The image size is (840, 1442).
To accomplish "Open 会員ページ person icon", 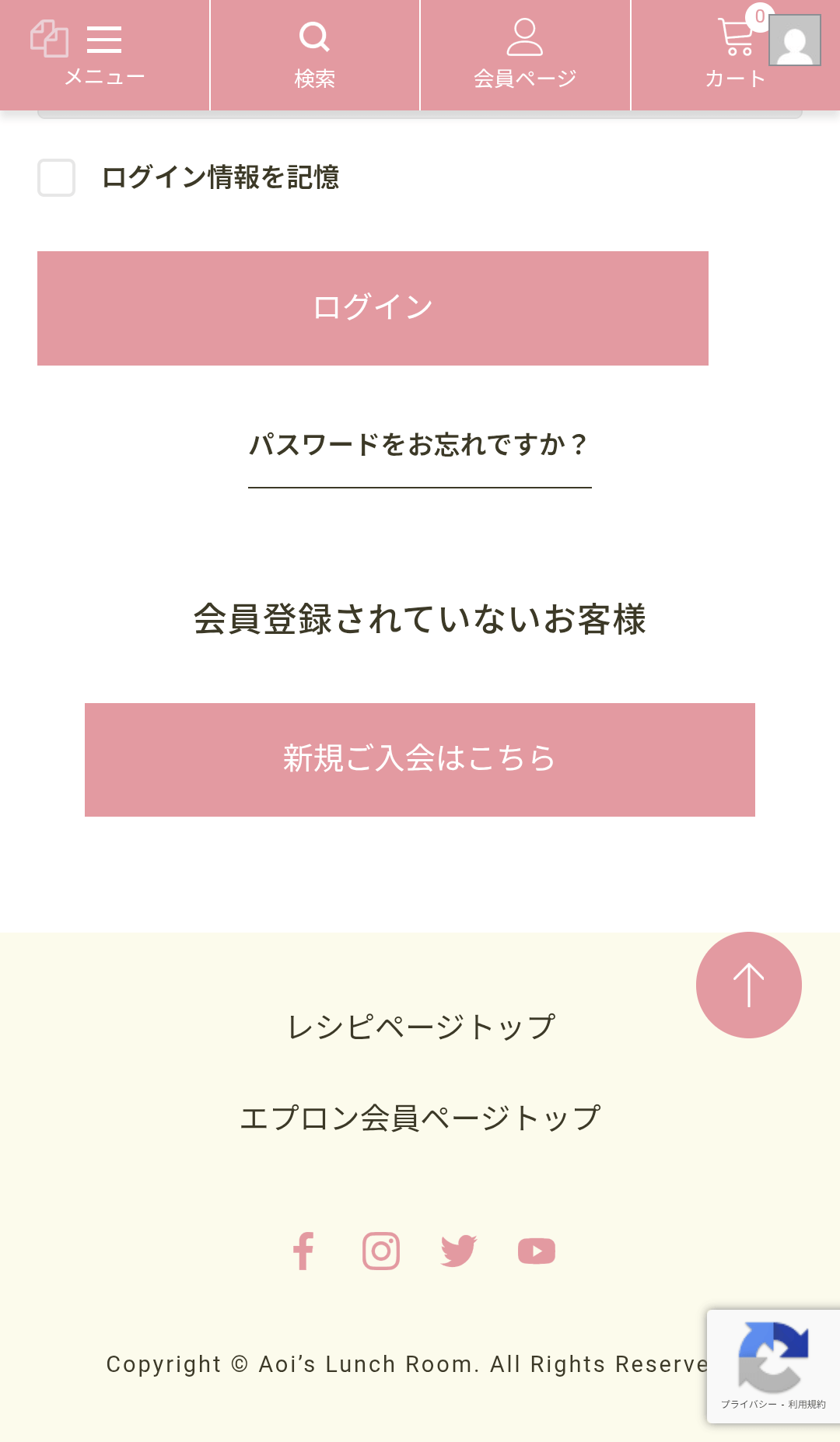I will 525,37.
